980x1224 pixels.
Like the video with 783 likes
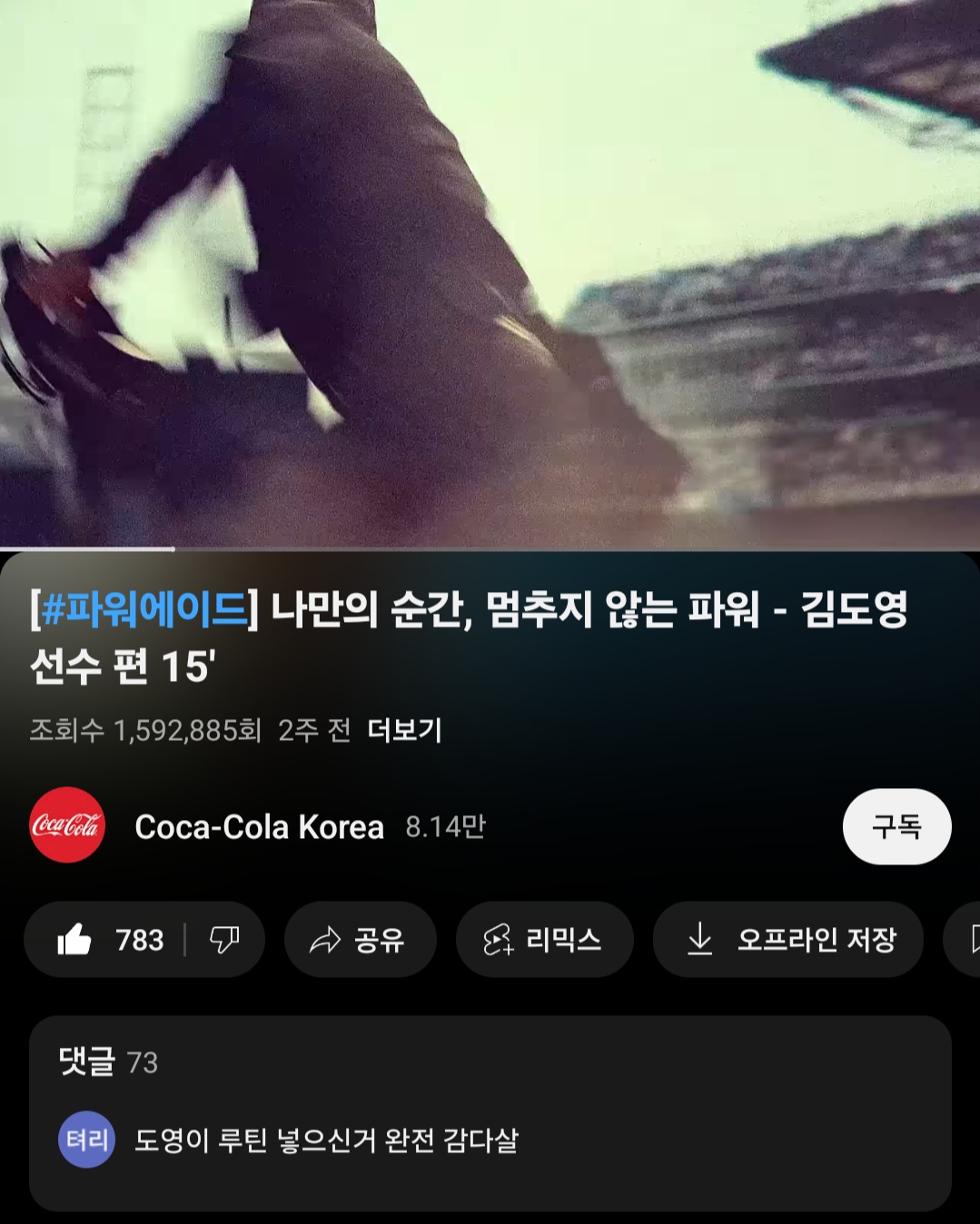click(107, 940)
